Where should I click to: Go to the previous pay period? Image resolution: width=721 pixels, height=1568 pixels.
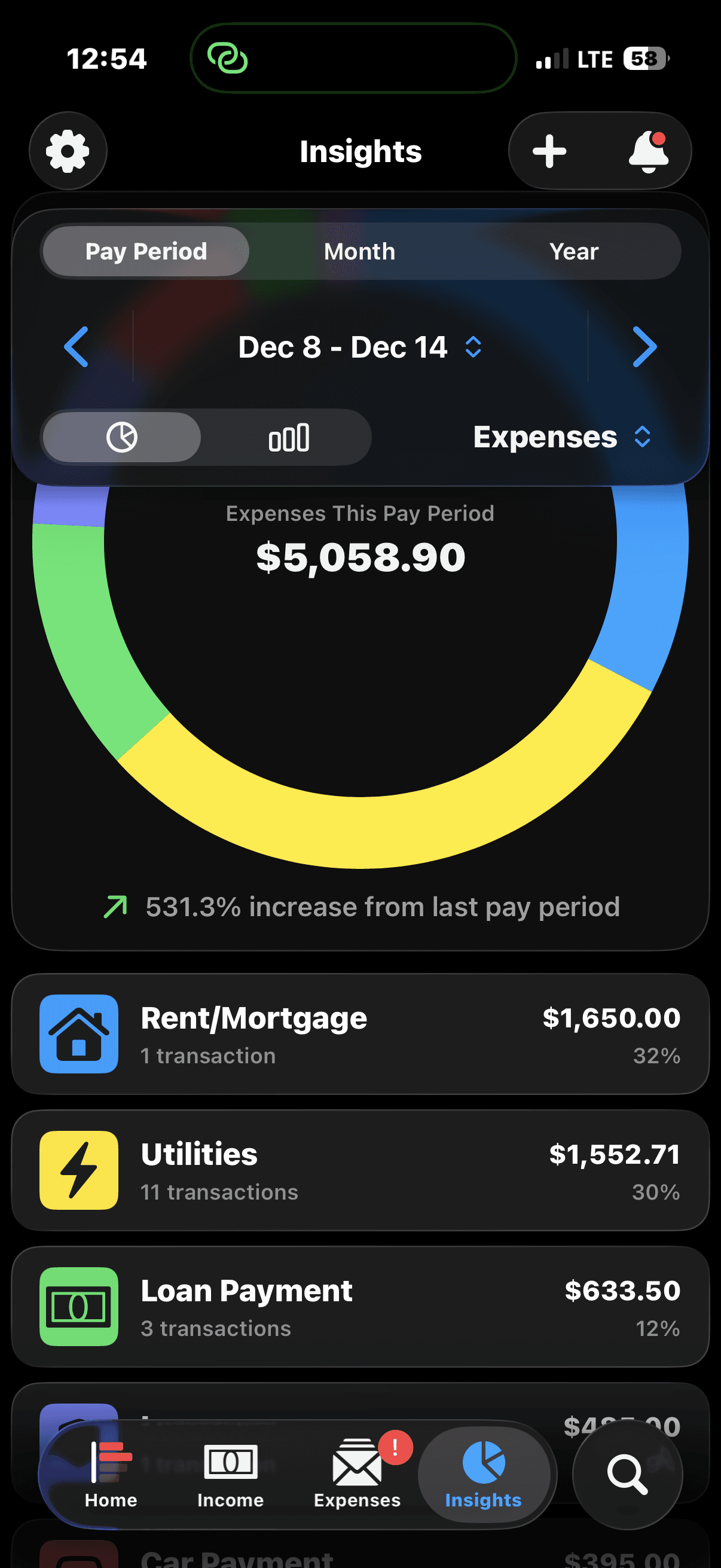coord(77,347)
